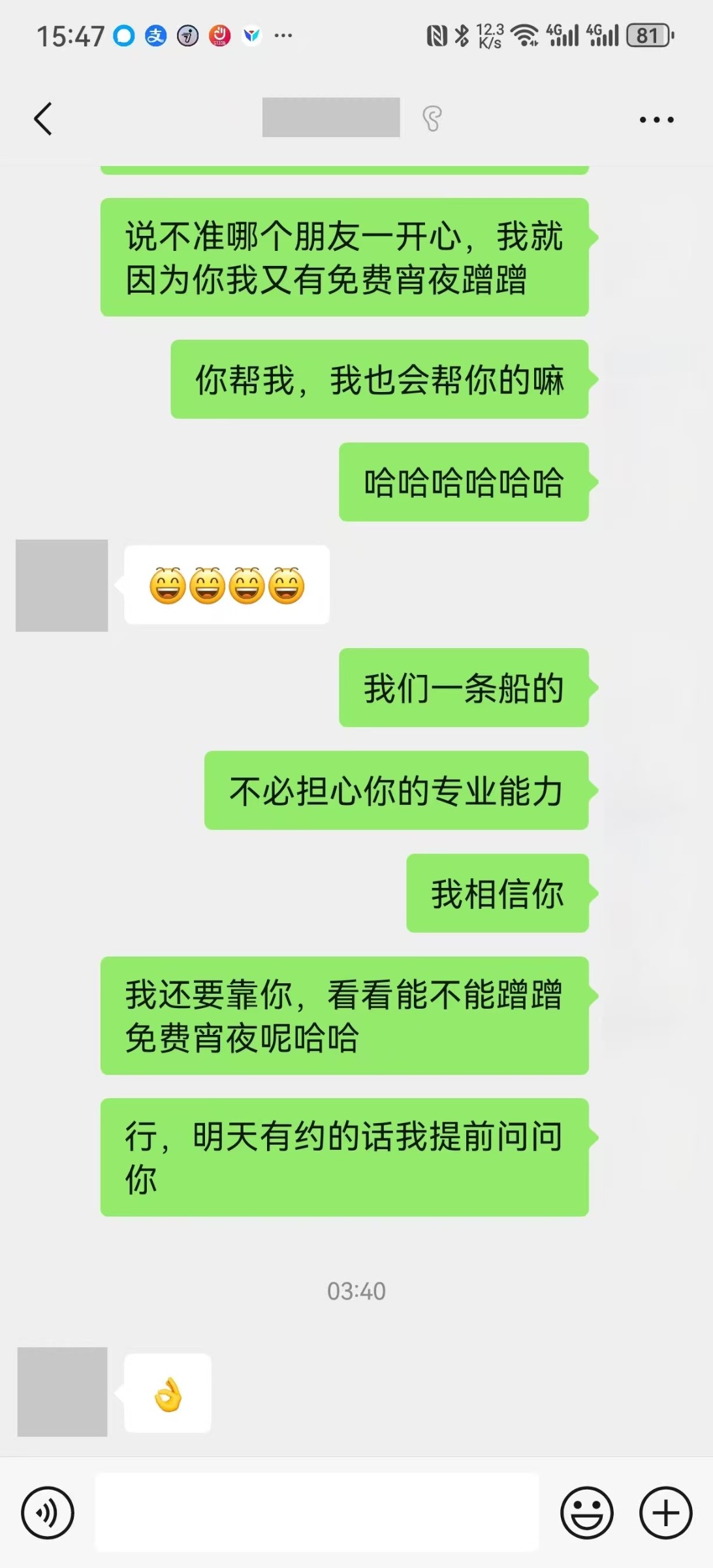Switch to voice message input

coord(48,1512)
